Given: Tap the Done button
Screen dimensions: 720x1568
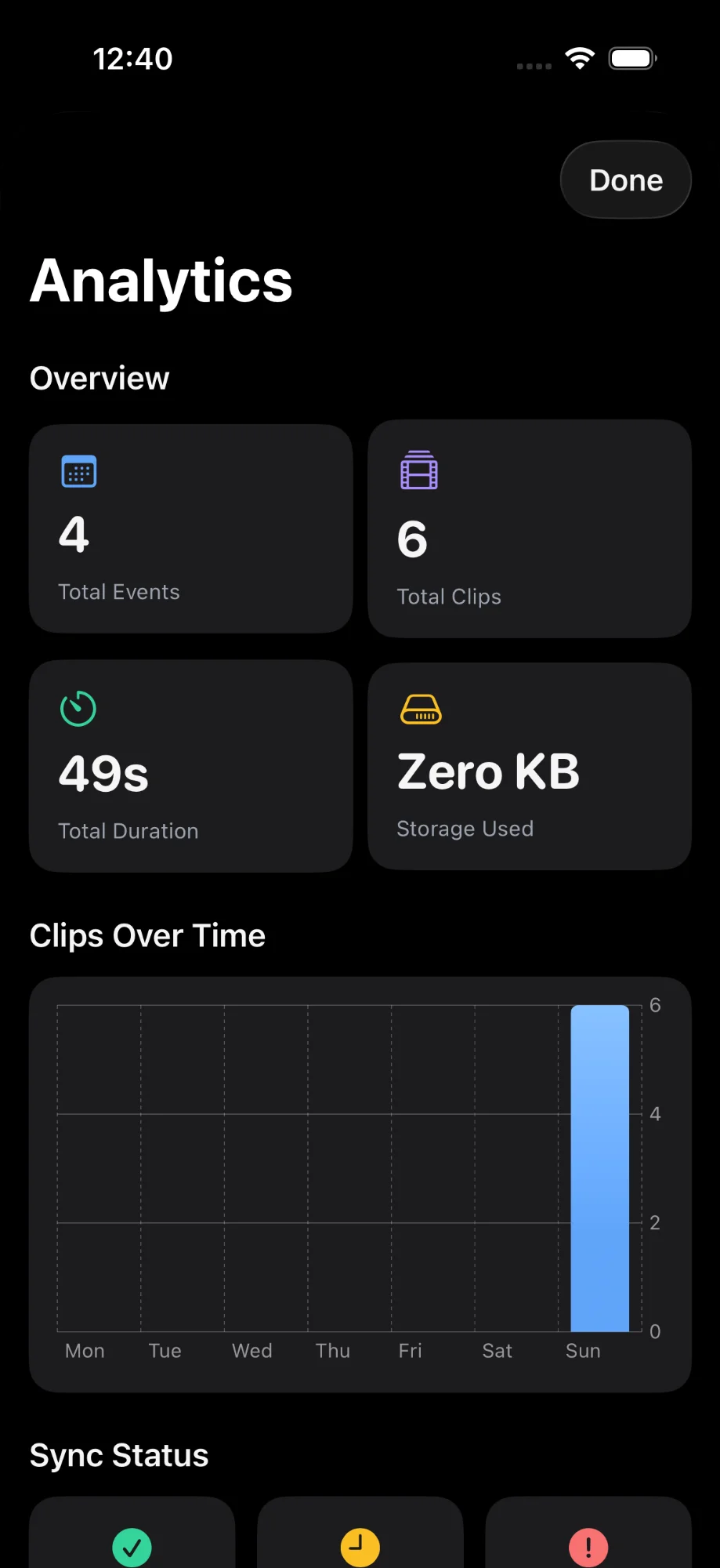Looking at the screenshot, I should coord(625,180).
